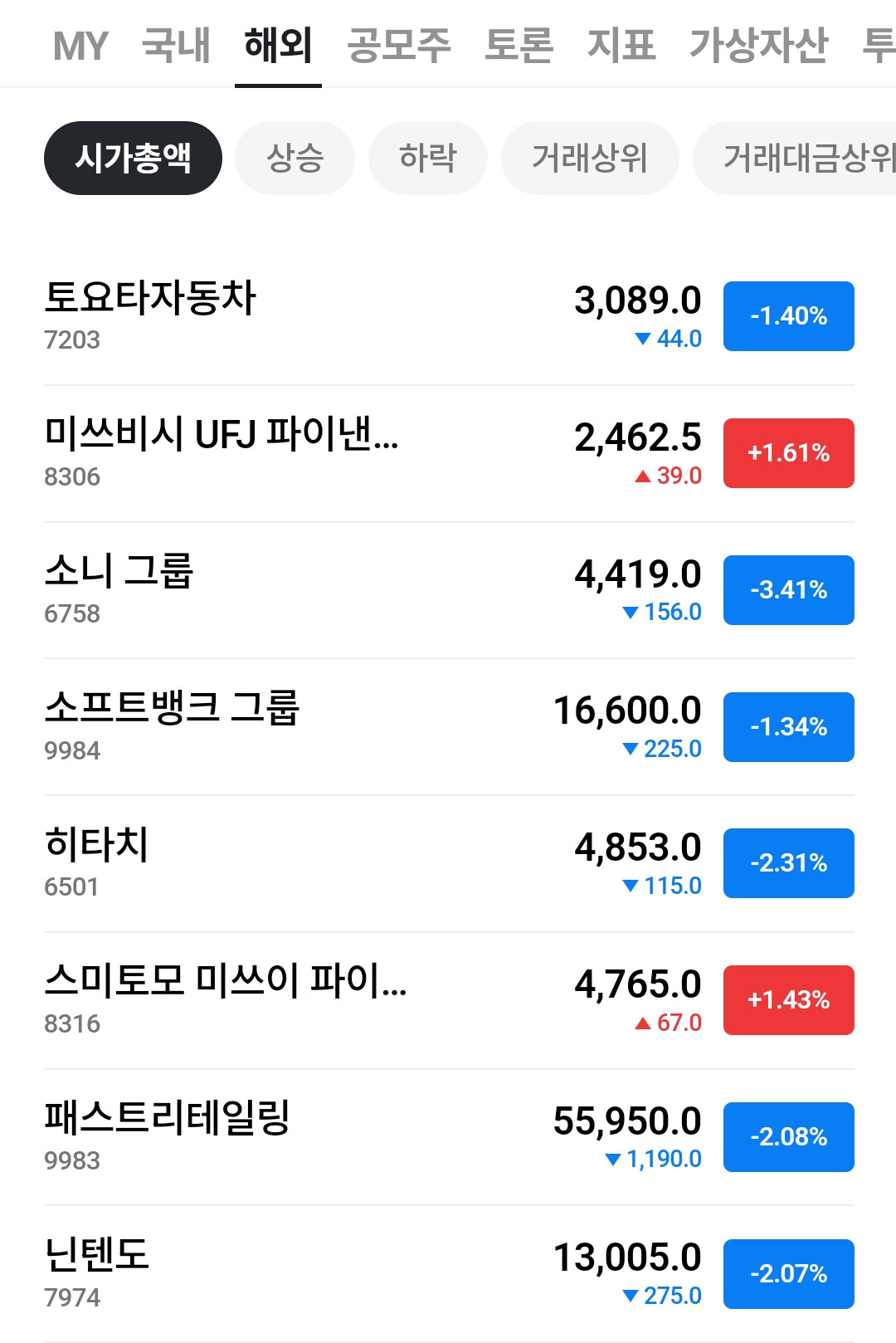
Task: Switch to the MY tab
Action: pyautogui.click(x=80, y=46)
